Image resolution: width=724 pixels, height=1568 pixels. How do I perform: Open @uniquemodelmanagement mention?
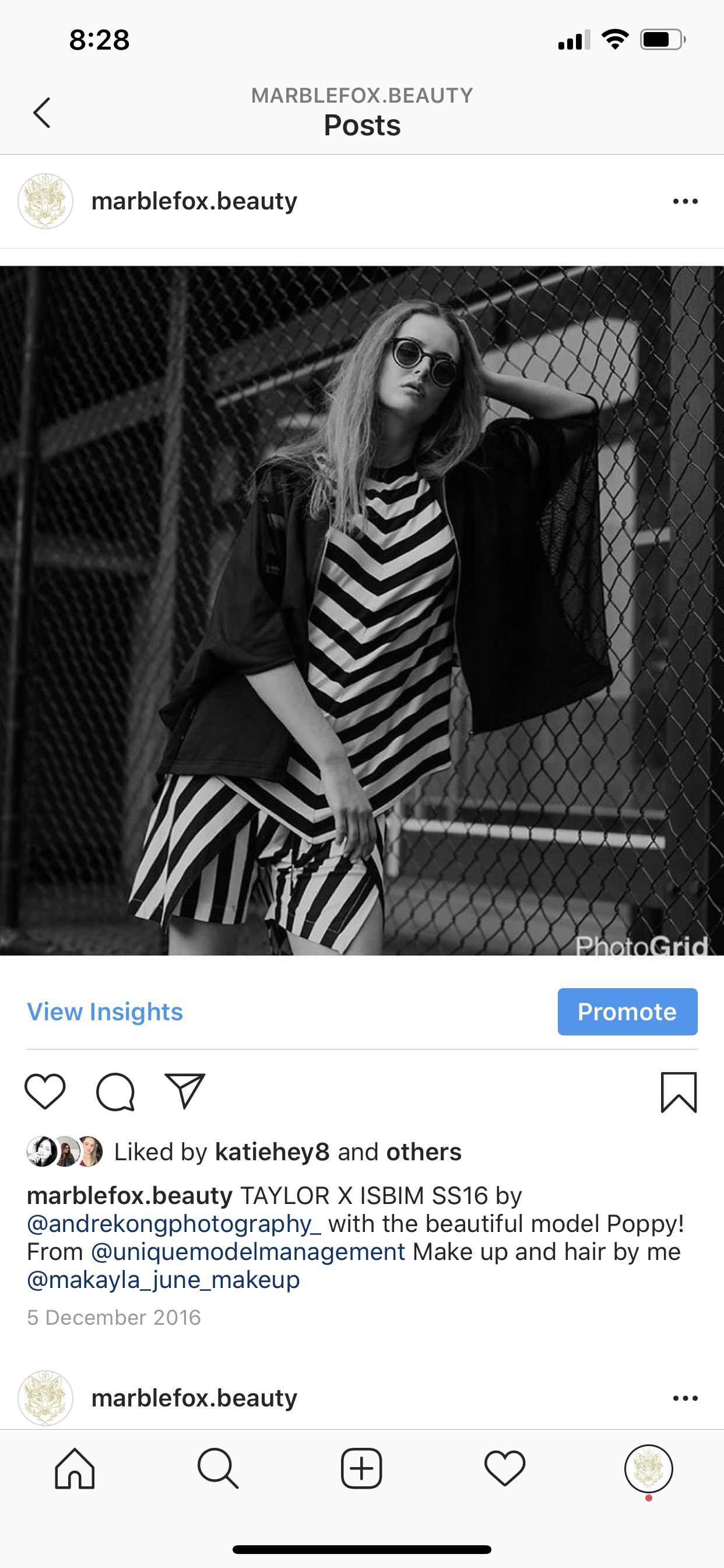click(248, 1251)
